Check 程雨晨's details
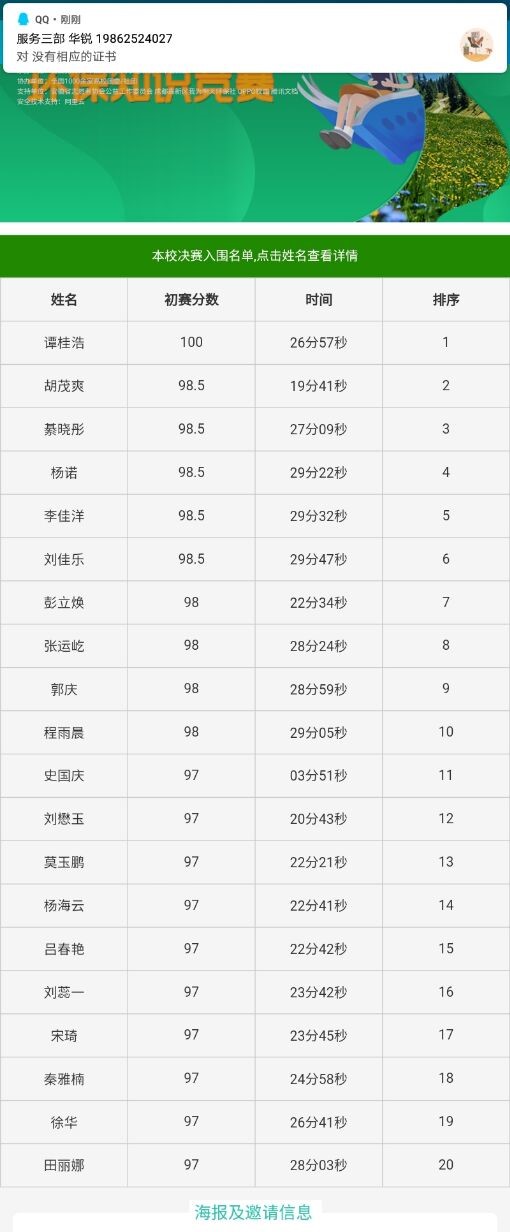 coord(64,732)
